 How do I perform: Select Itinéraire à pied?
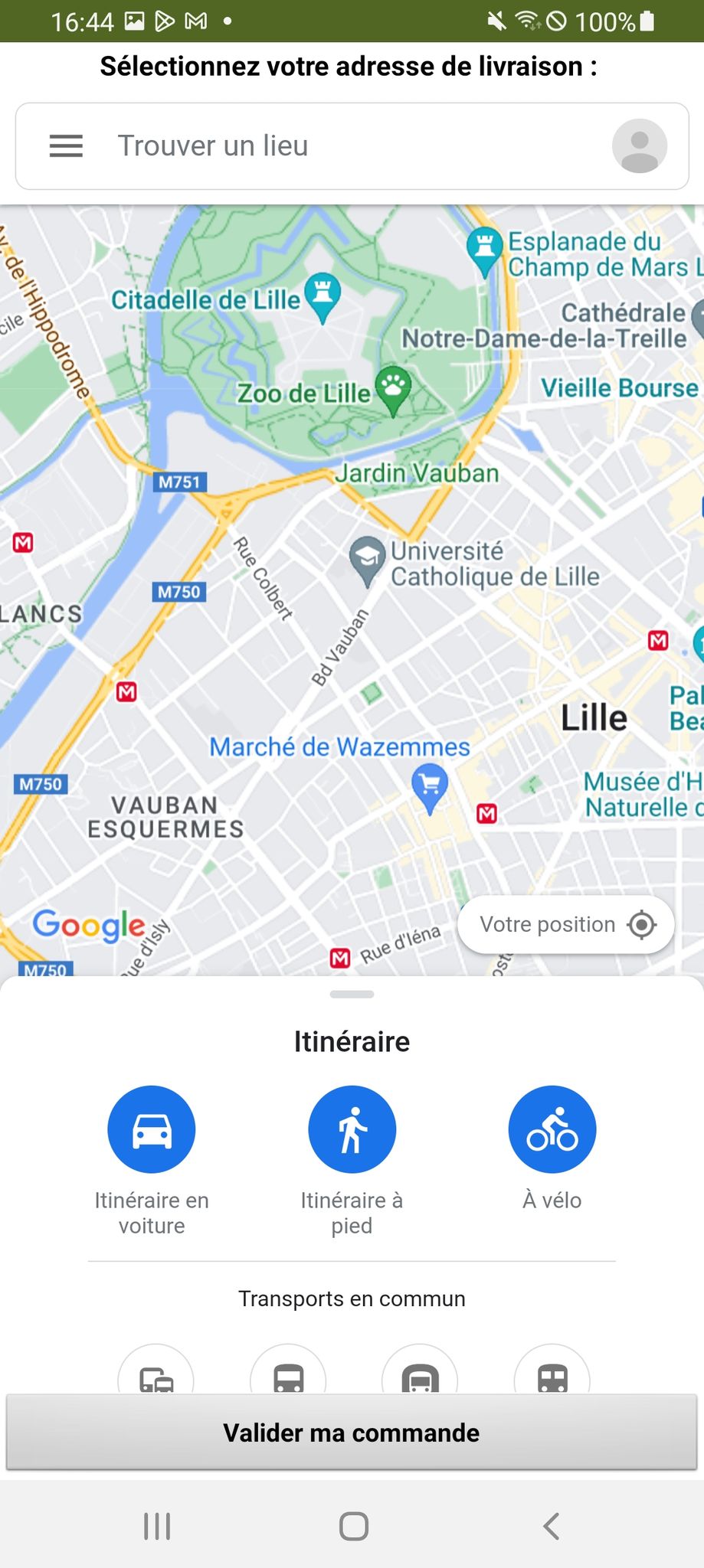pyautogui.click(x=352, y=1129)
